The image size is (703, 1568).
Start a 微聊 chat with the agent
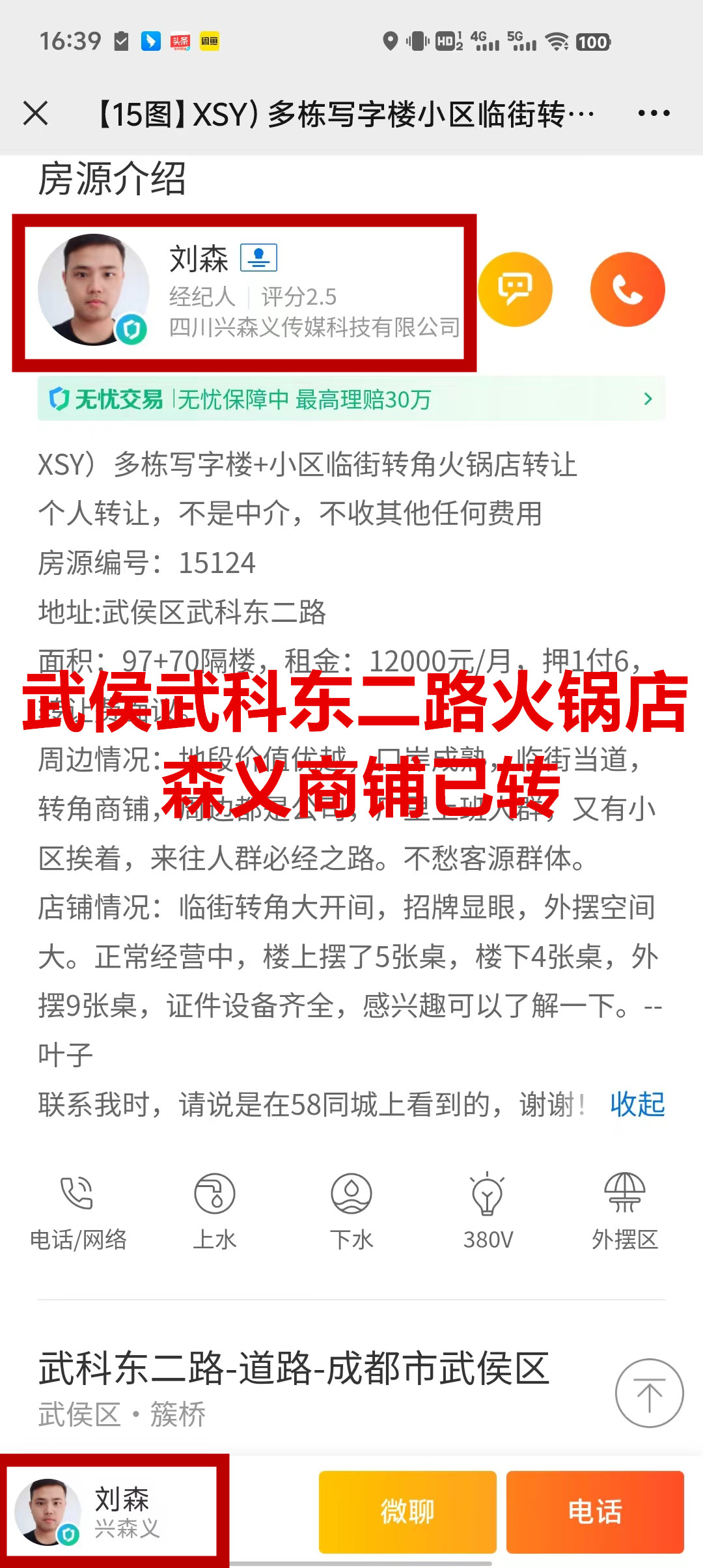[x=407, y=1511]
